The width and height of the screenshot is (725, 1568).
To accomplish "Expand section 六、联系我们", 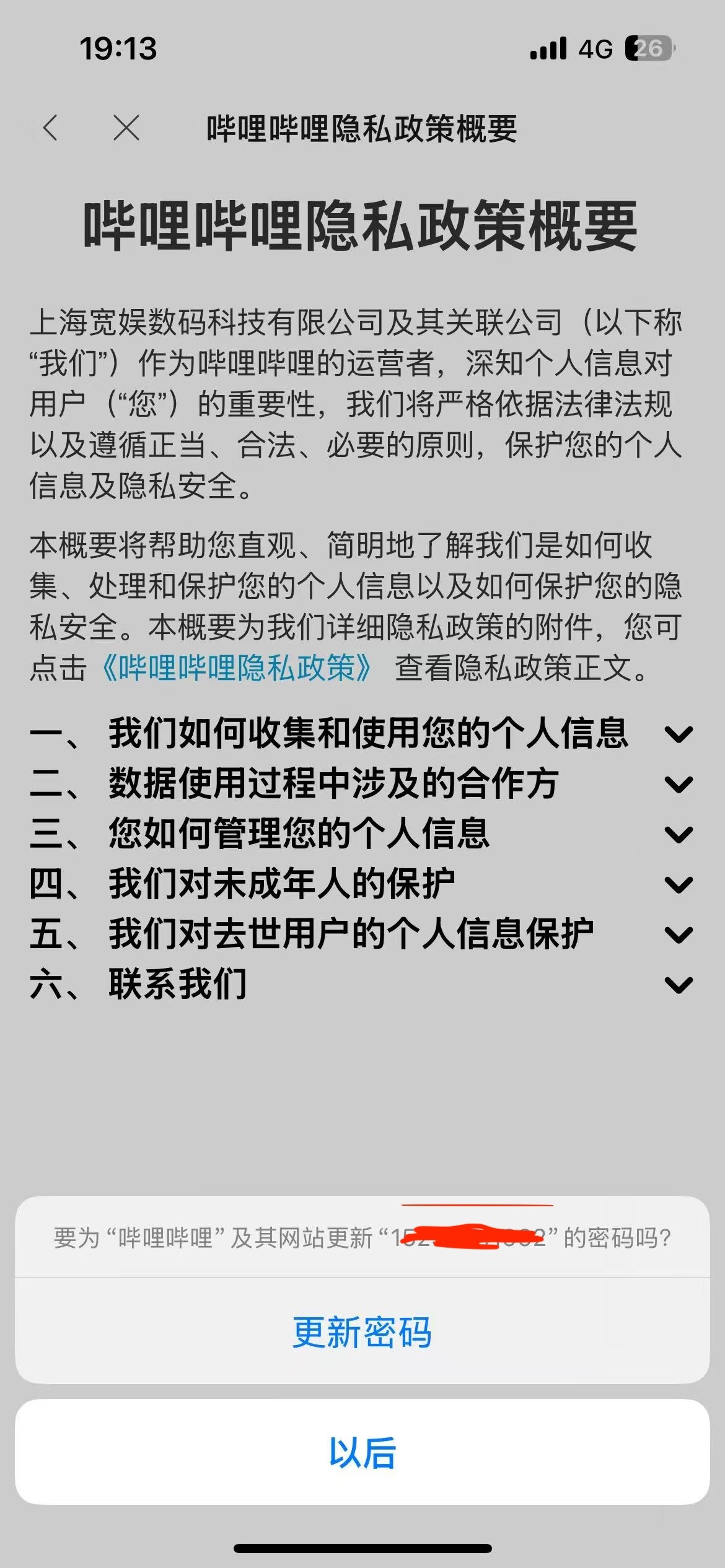I will click(678, 985).
